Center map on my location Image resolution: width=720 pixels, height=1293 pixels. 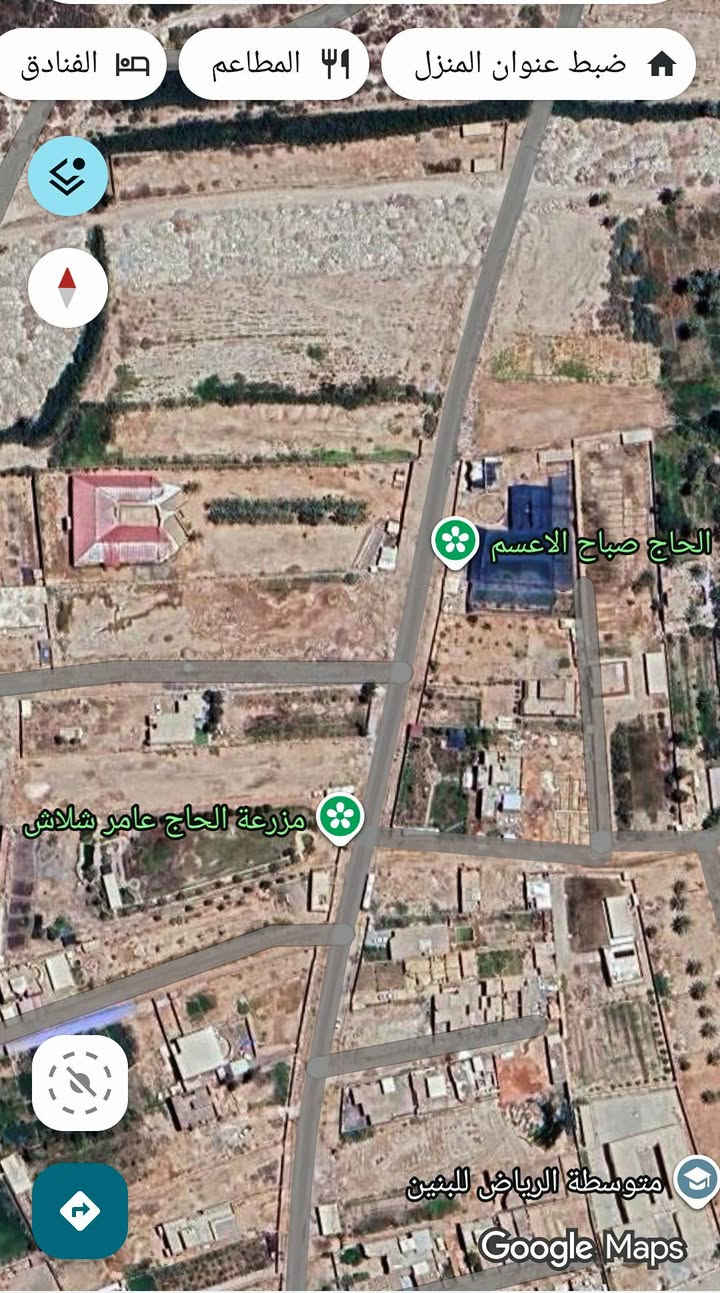(x=80, y=1082)
